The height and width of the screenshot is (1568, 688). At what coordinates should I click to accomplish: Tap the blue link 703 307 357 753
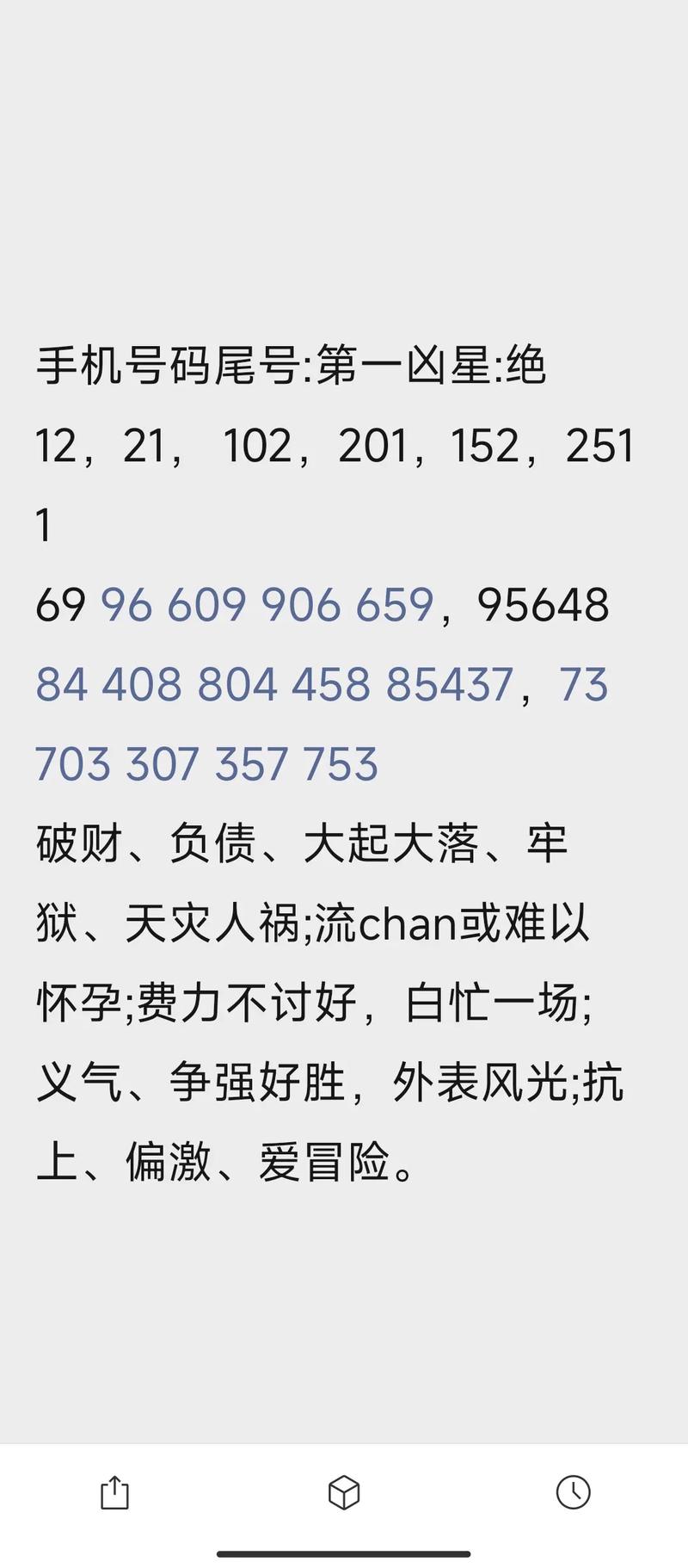[206, 764]
